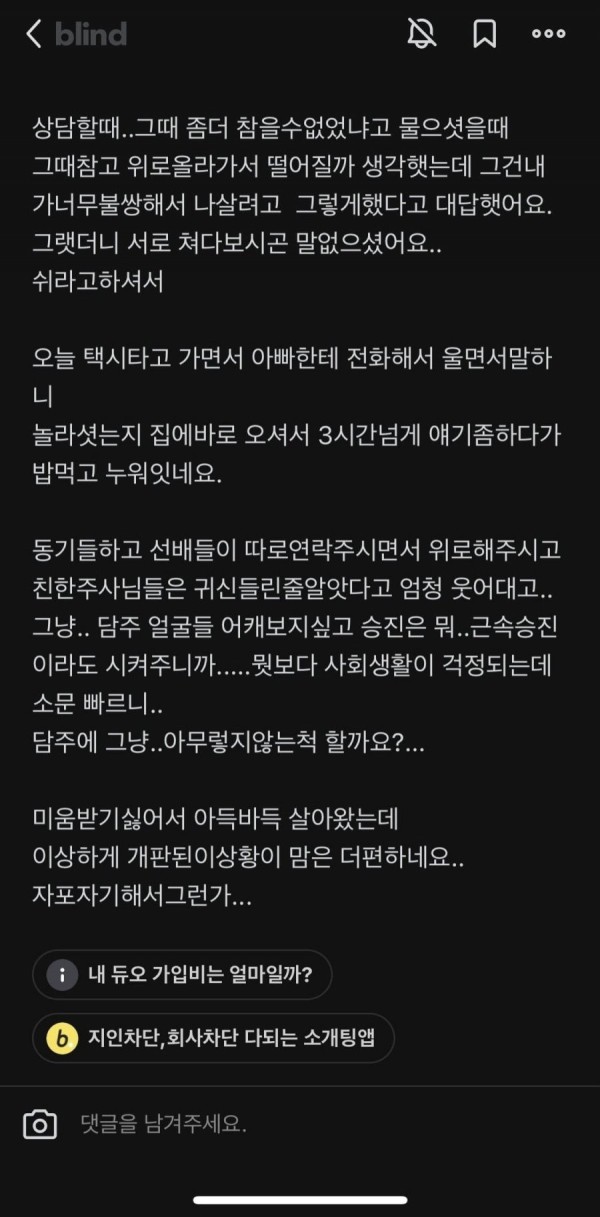Image resolution: width=600 pixels, height=1217 pixels.
Task: Open the three-dot overflow menu
Action: (548, 34)
